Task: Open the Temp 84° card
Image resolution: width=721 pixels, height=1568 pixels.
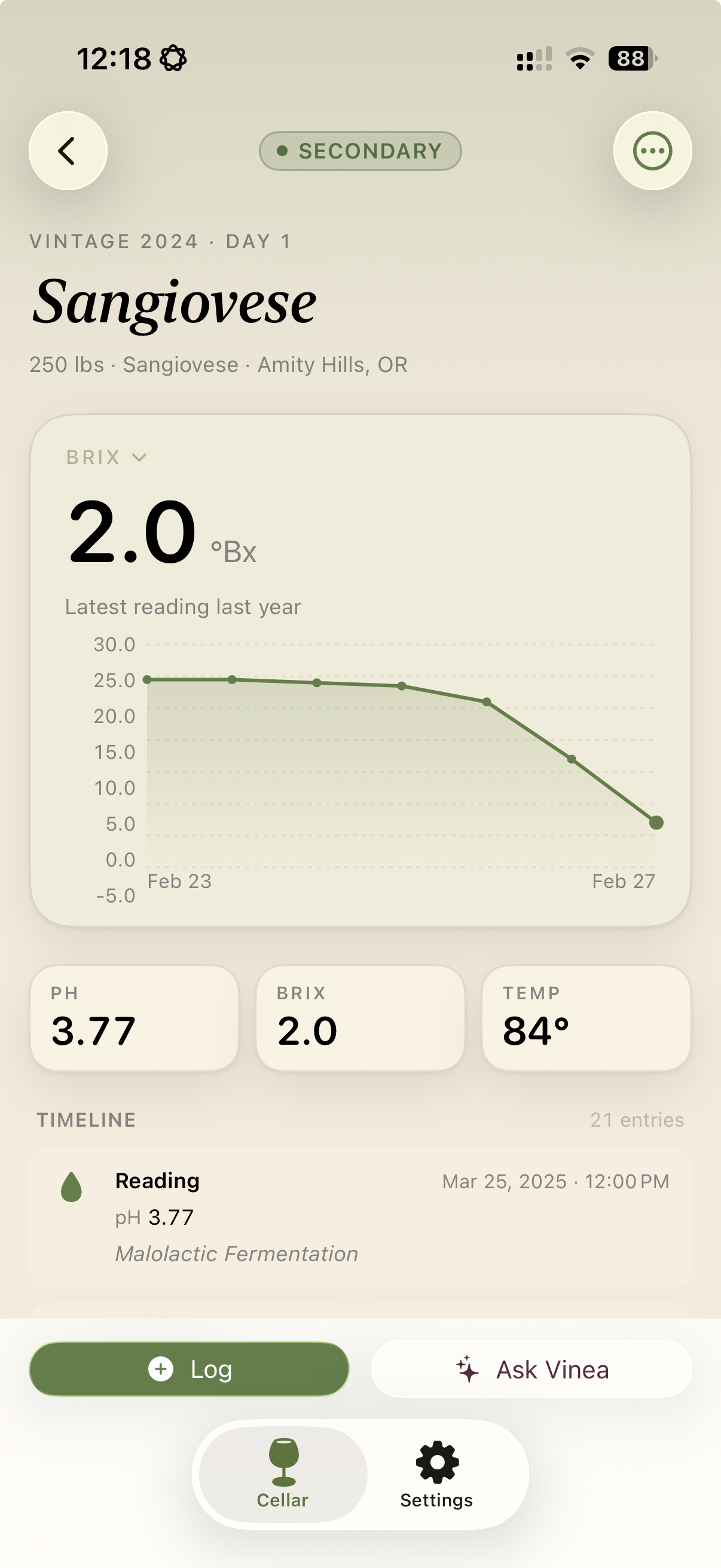Action: [586, 1018]
